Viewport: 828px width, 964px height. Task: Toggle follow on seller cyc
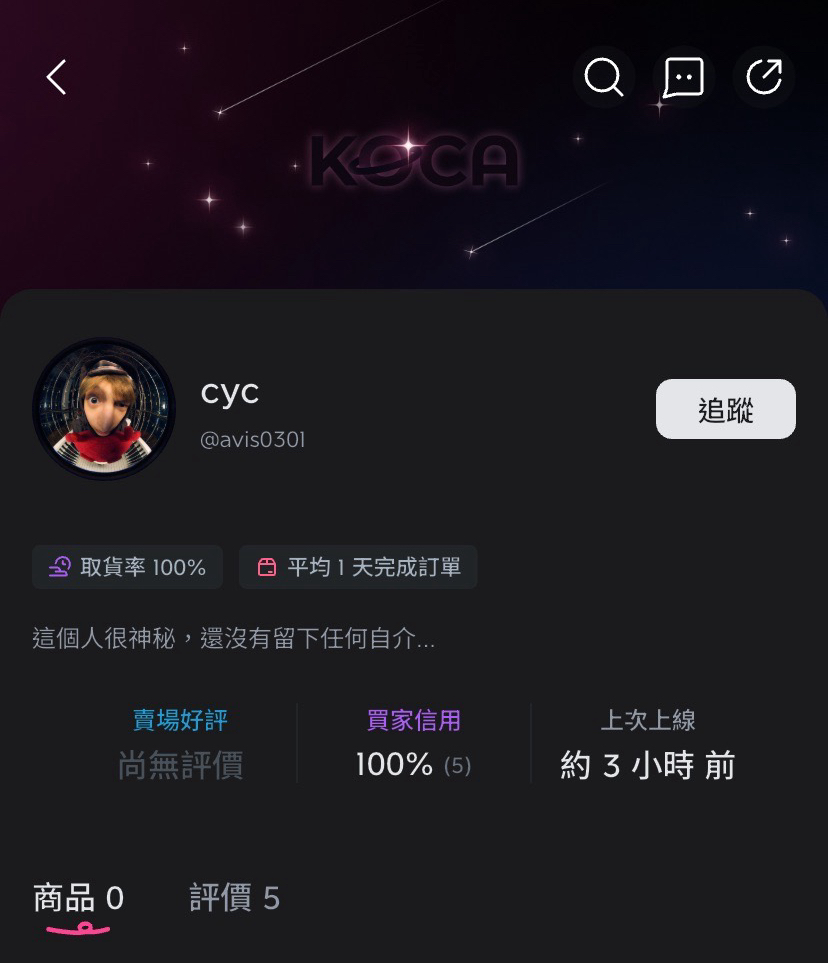(x=725, y=408)
